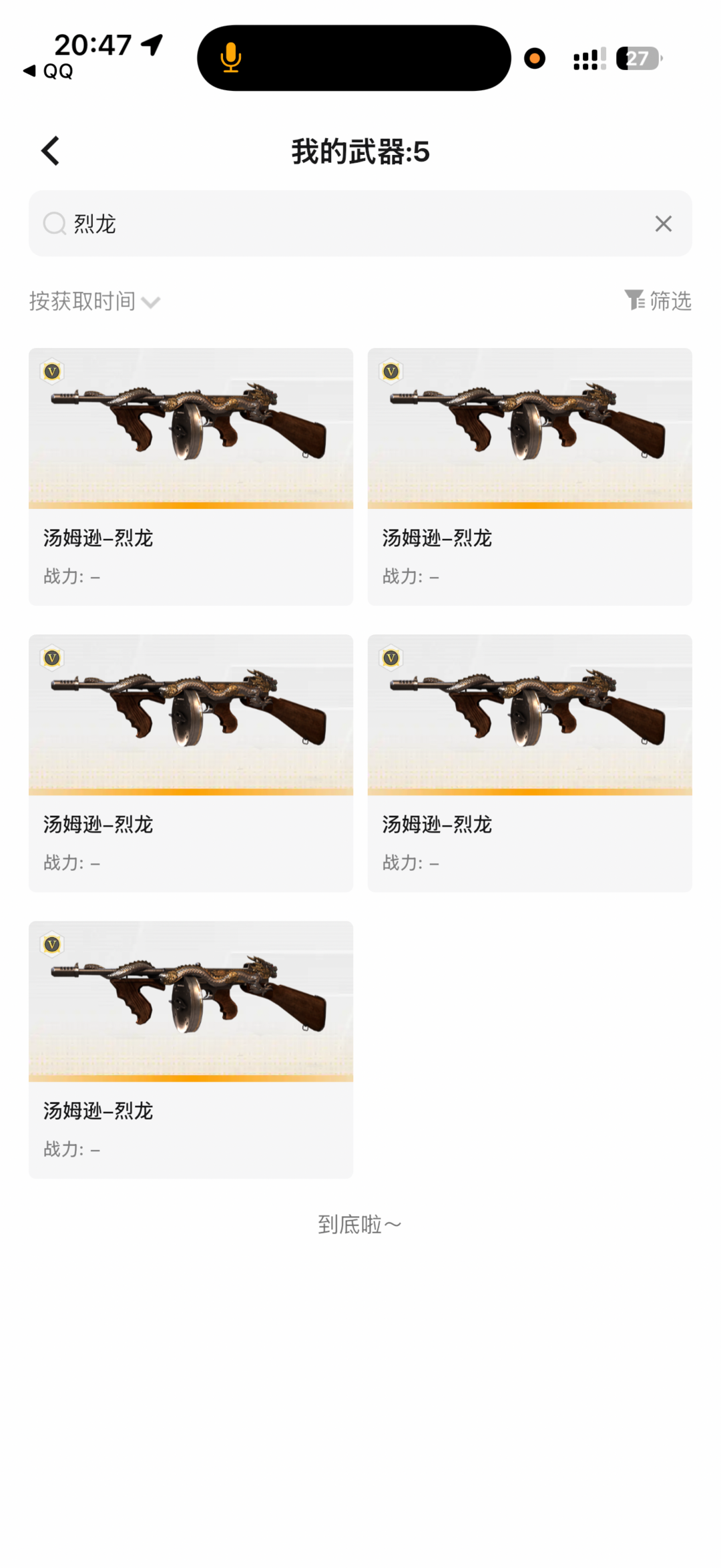Go back using the top-left arrow
This screenshot has width=721, height=1568.
tap(51, 151)
